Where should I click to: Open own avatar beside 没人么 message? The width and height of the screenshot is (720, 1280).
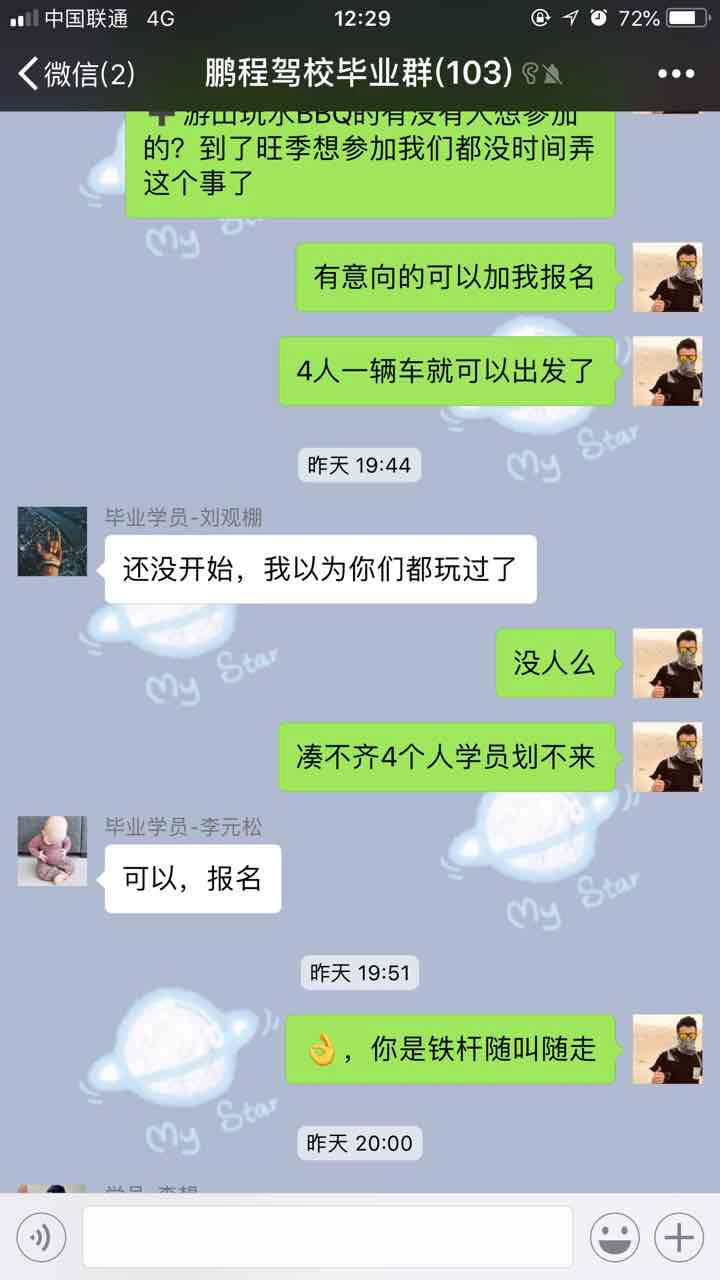667,664
